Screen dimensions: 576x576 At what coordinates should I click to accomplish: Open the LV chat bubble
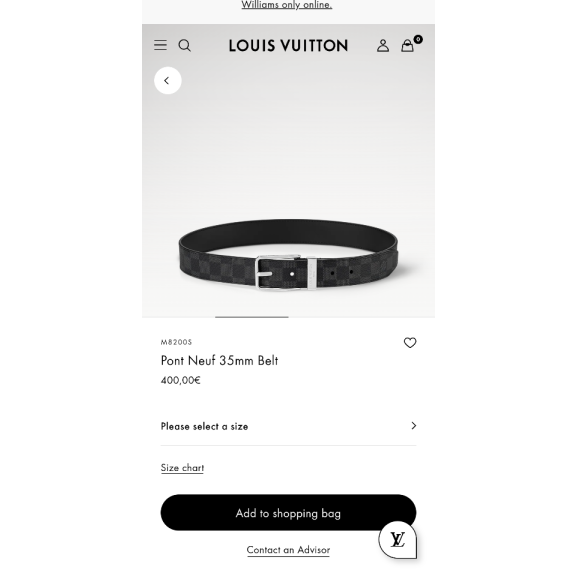tap(398, 540)
